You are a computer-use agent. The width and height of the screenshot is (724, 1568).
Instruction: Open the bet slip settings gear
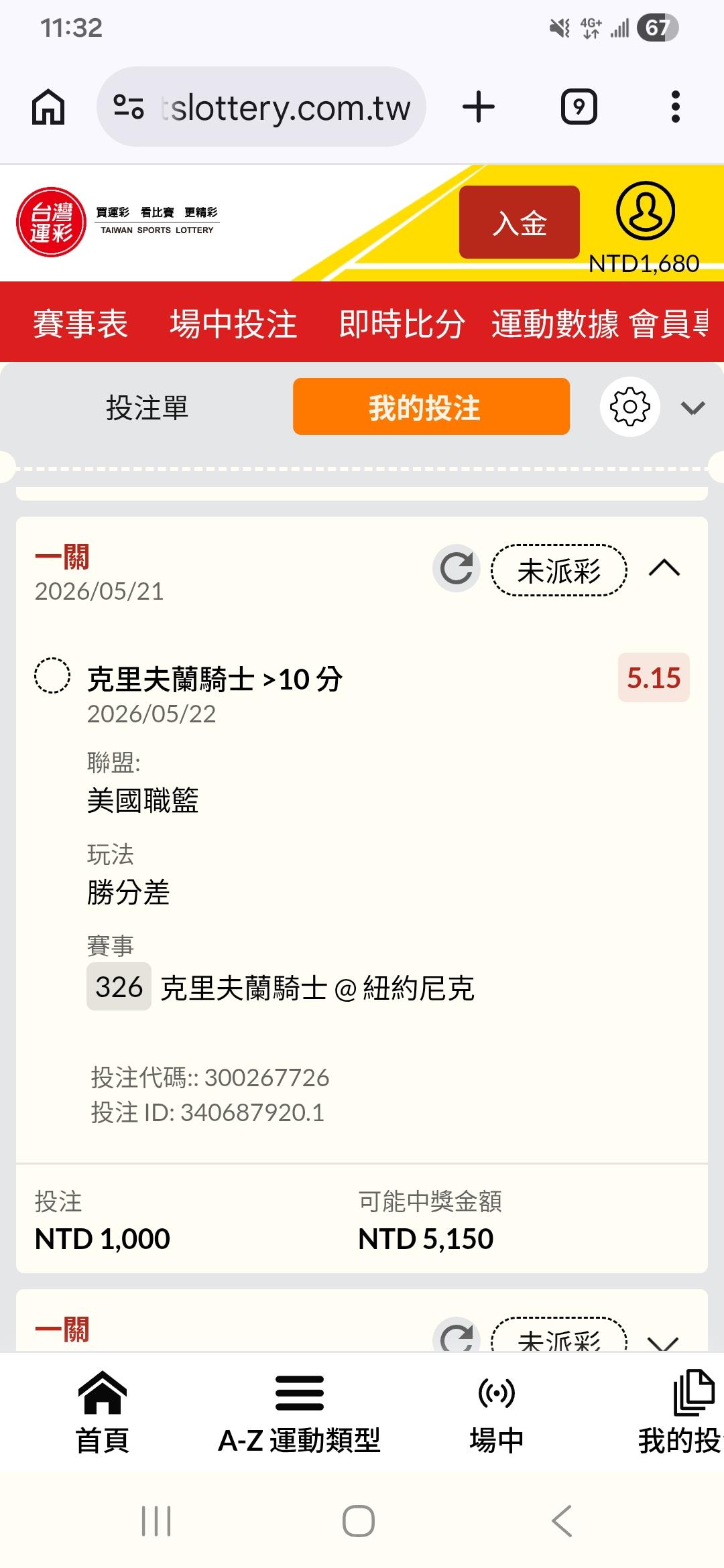pos(630,407)
